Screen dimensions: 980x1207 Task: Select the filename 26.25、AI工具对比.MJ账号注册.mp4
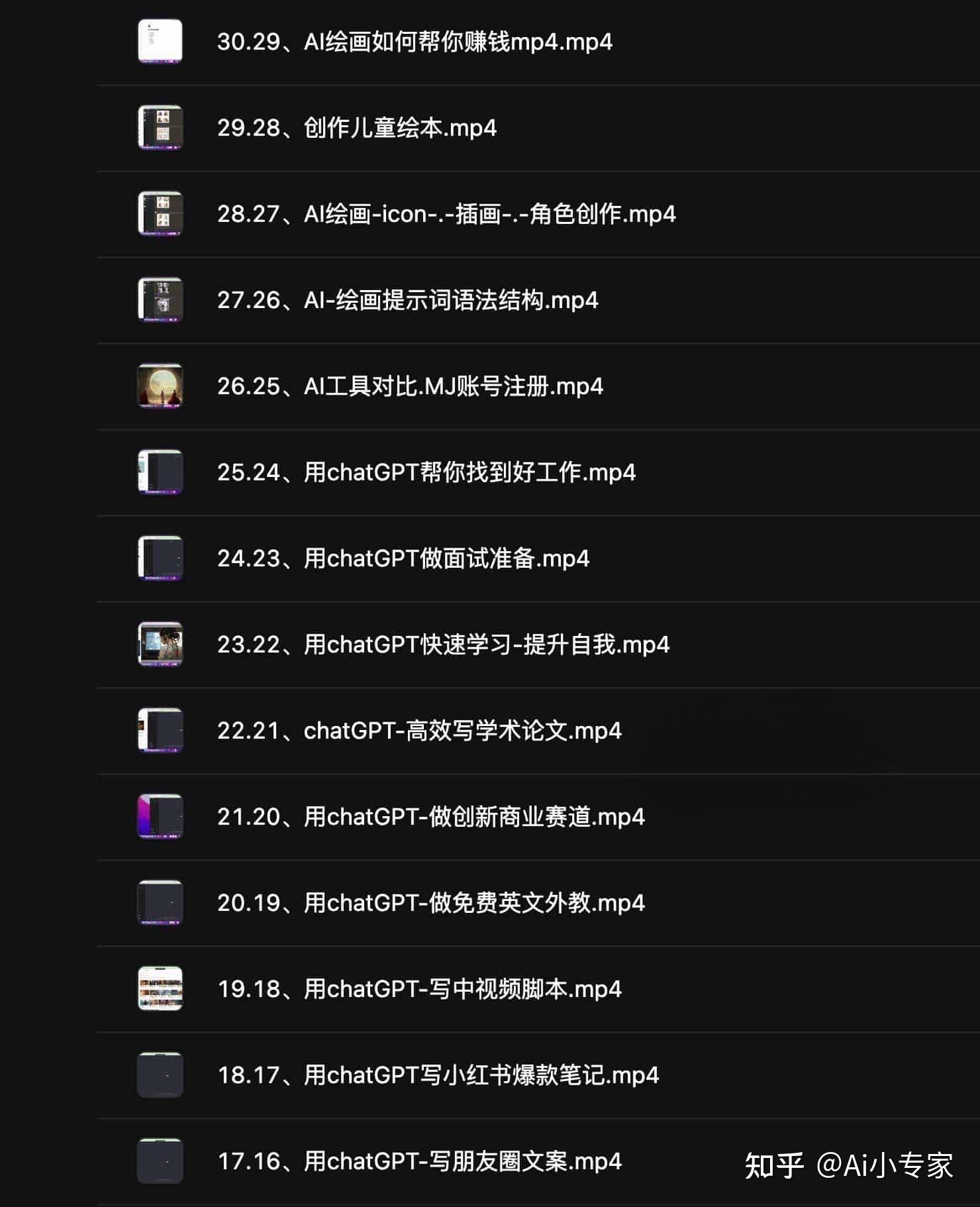click(411, 388)
